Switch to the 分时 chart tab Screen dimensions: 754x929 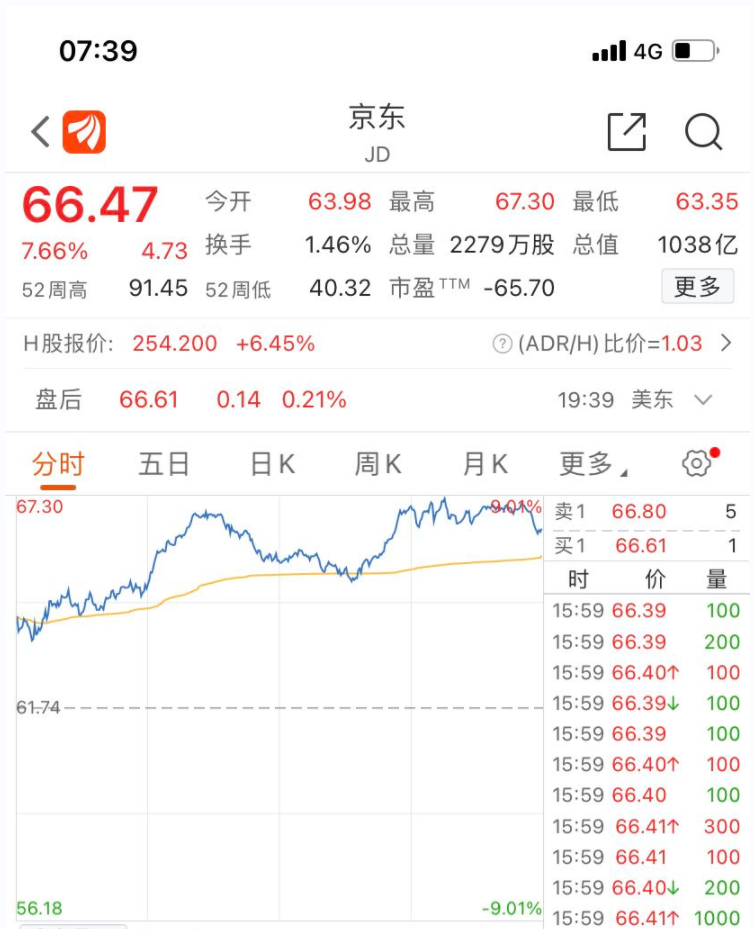coord(58,464)
